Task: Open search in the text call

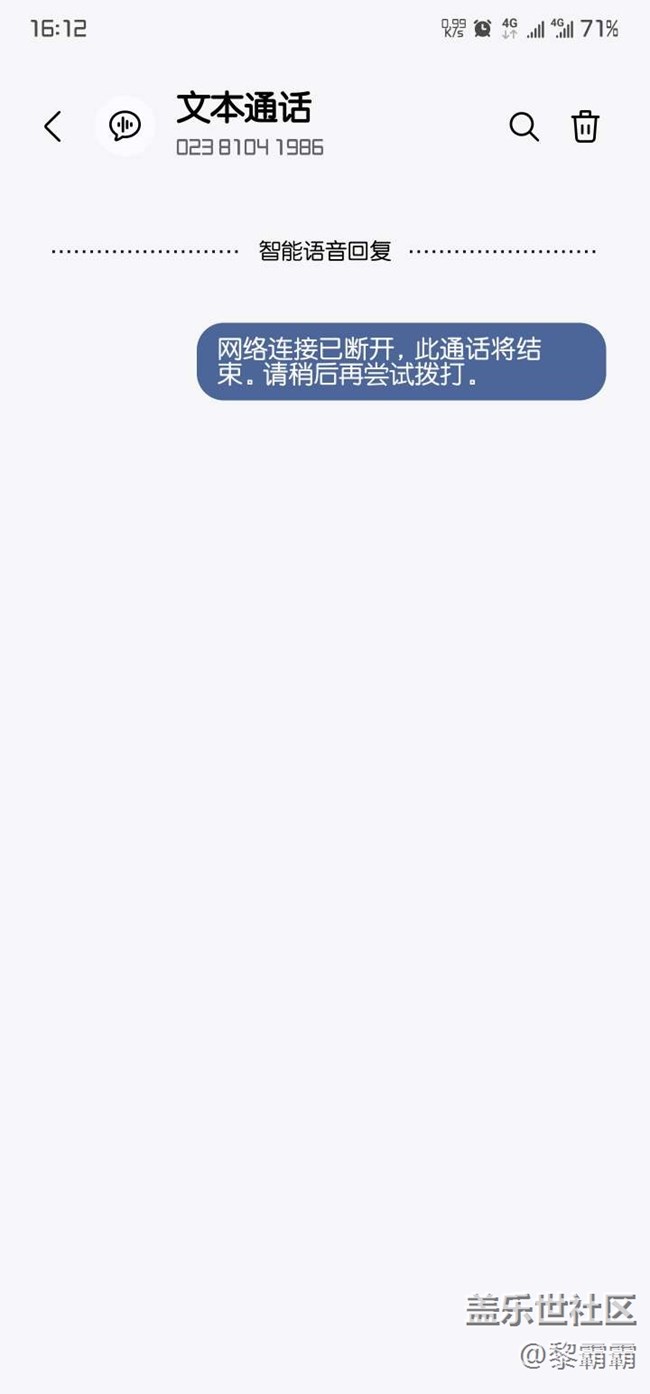Action: [524, 127]
